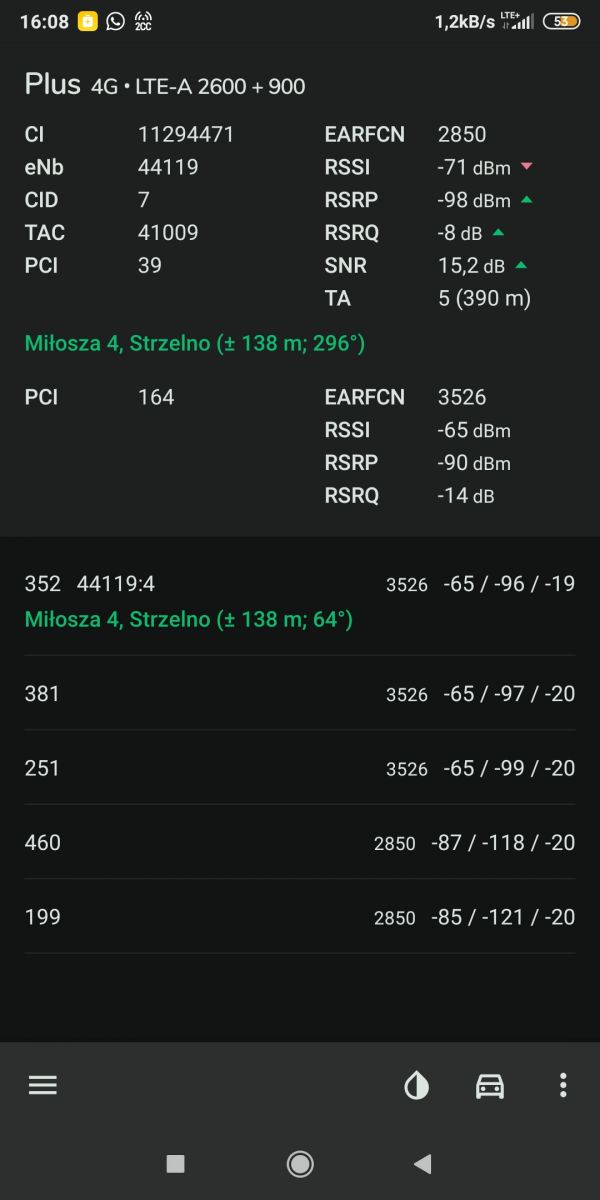This screenshot has width=600, height=1200.
Task: Toggle the dark theme contrast icon
Action: tap(417, 1085)
